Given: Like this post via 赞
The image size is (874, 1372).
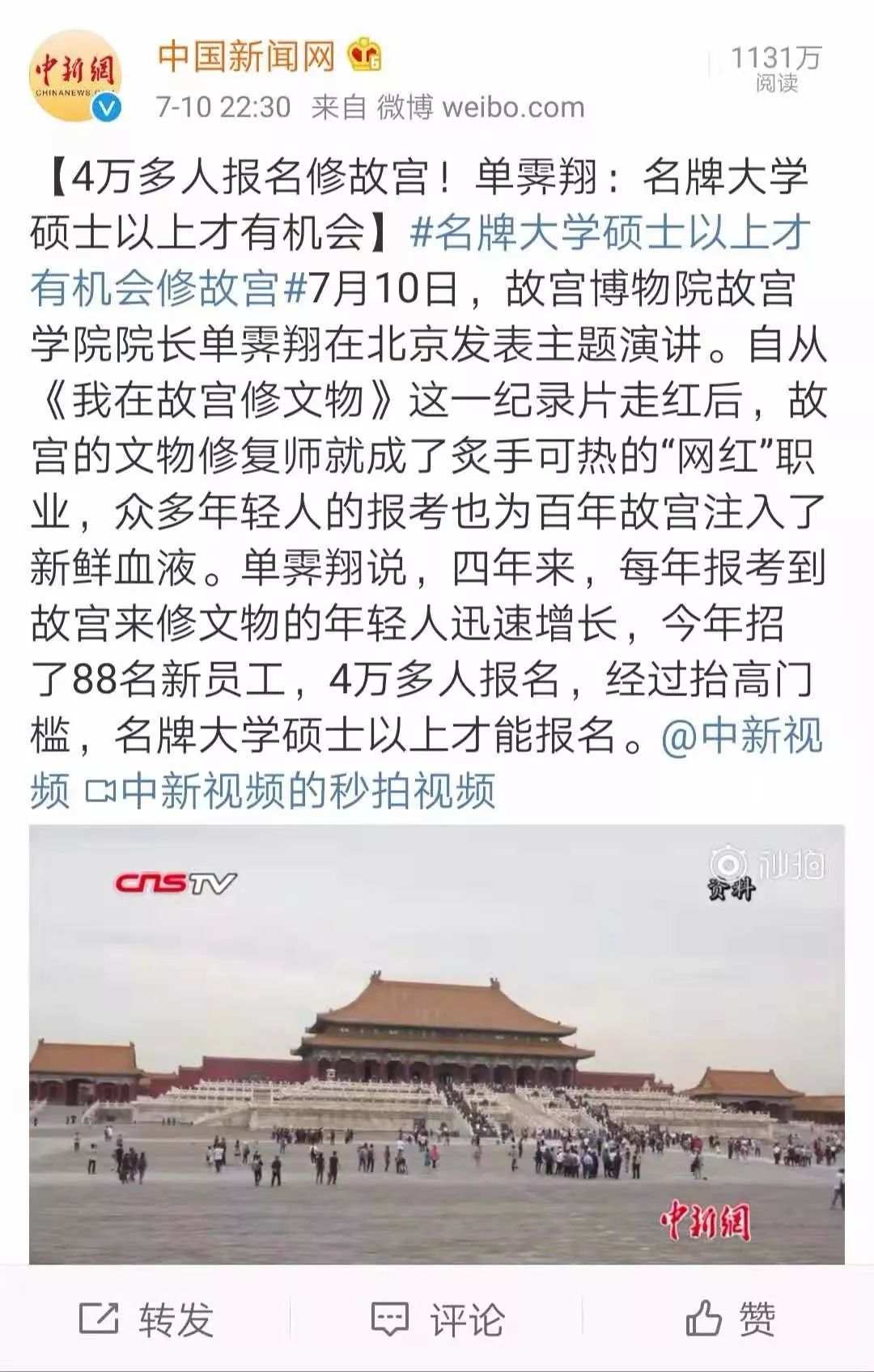Looking at the screenshot, I should (730, 1319).
